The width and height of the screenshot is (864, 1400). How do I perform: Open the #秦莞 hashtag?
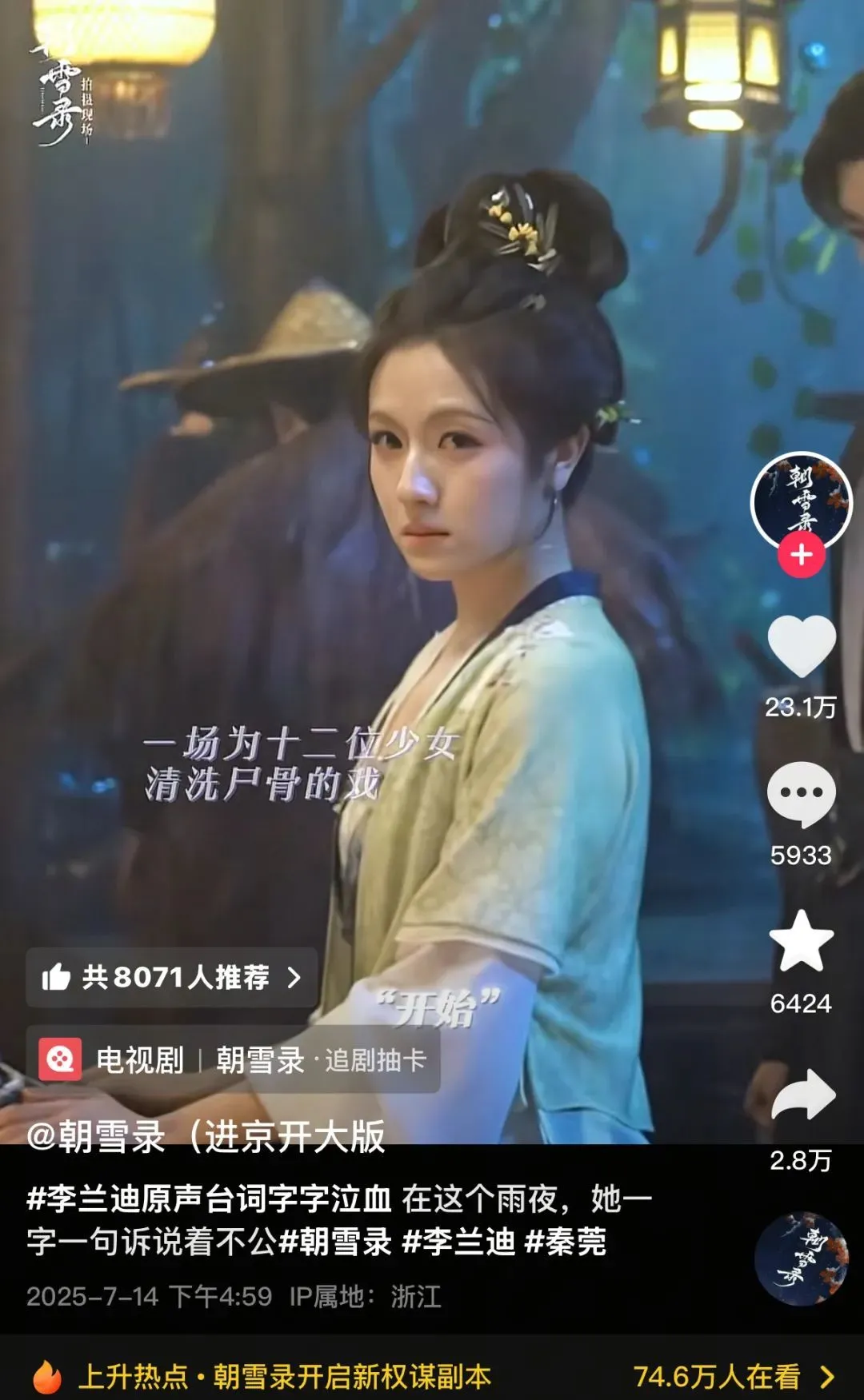[x=565, y=1242]
